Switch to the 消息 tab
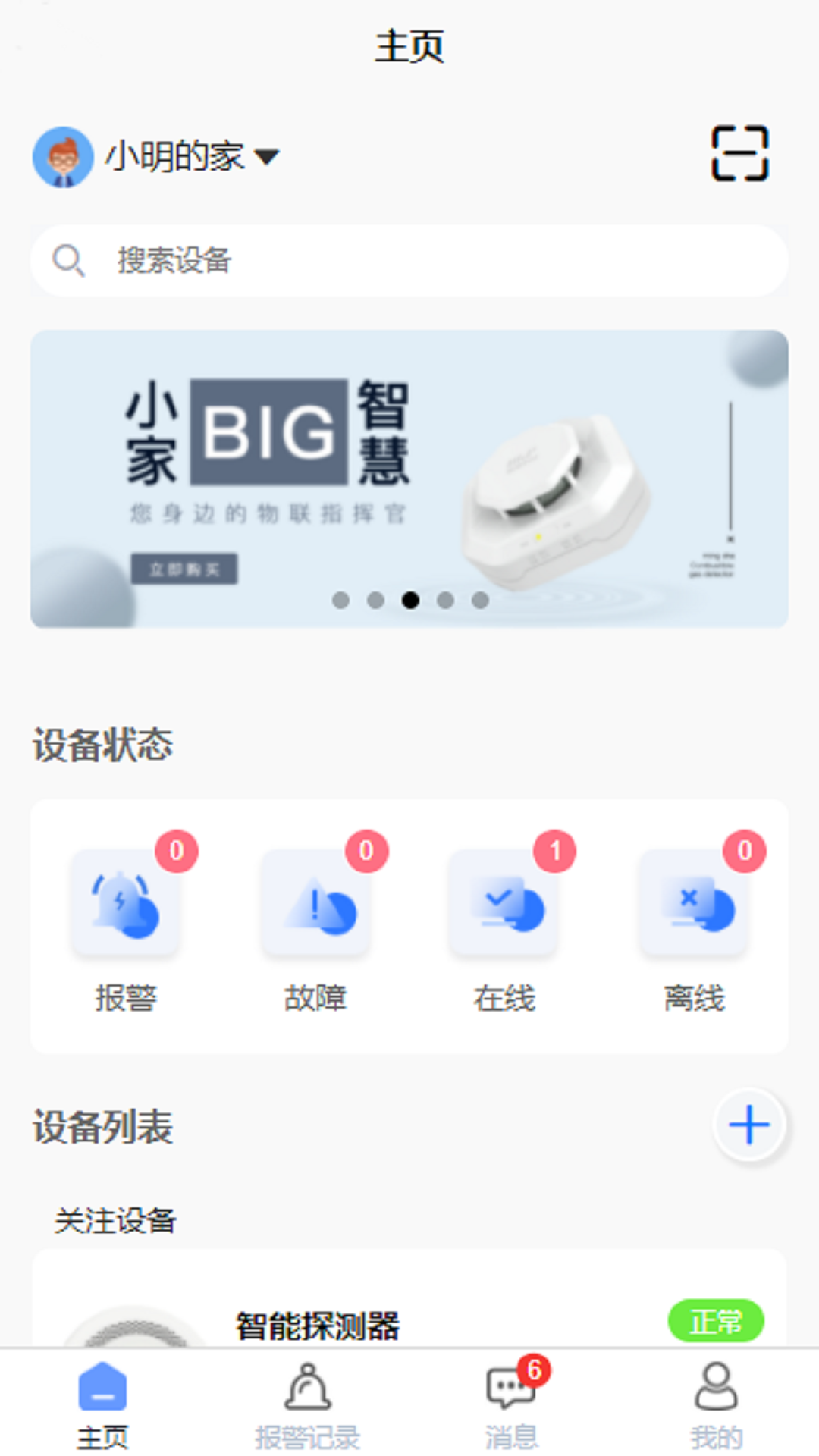This screenshot has width=819, height=1456. (x=512, y=1404)
